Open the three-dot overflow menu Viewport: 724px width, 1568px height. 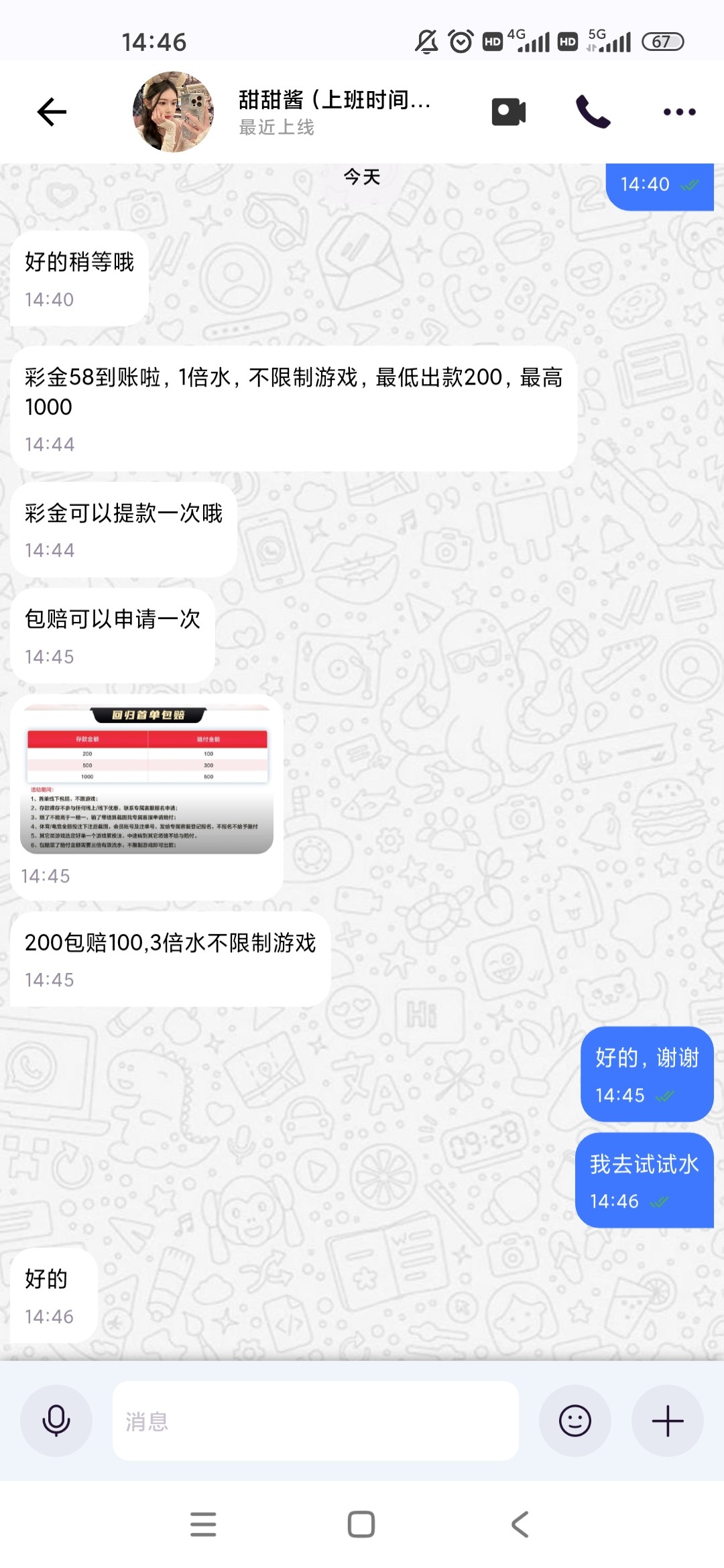679,112
